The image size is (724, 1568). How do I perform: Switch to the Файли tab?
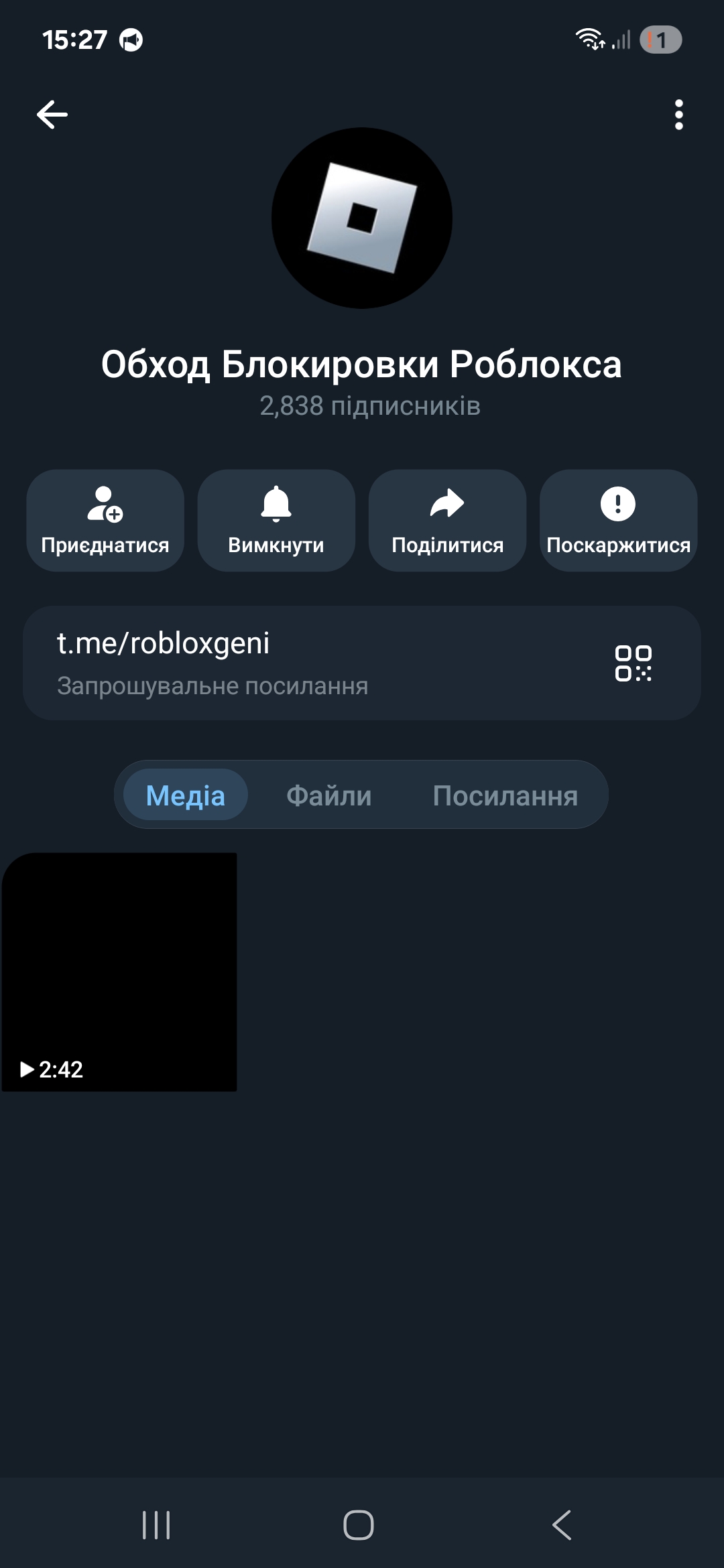(328, 795)
